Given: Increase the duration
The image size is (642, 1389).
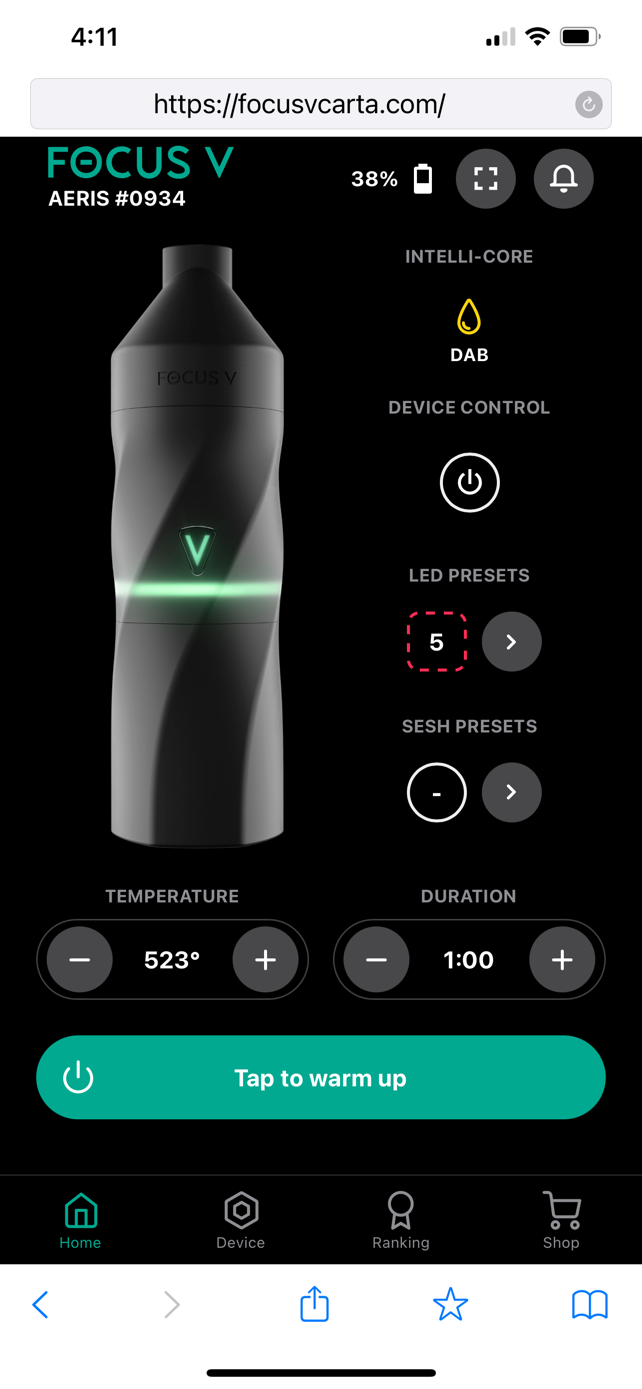Looking at the screenshot, I should [562, 960].
